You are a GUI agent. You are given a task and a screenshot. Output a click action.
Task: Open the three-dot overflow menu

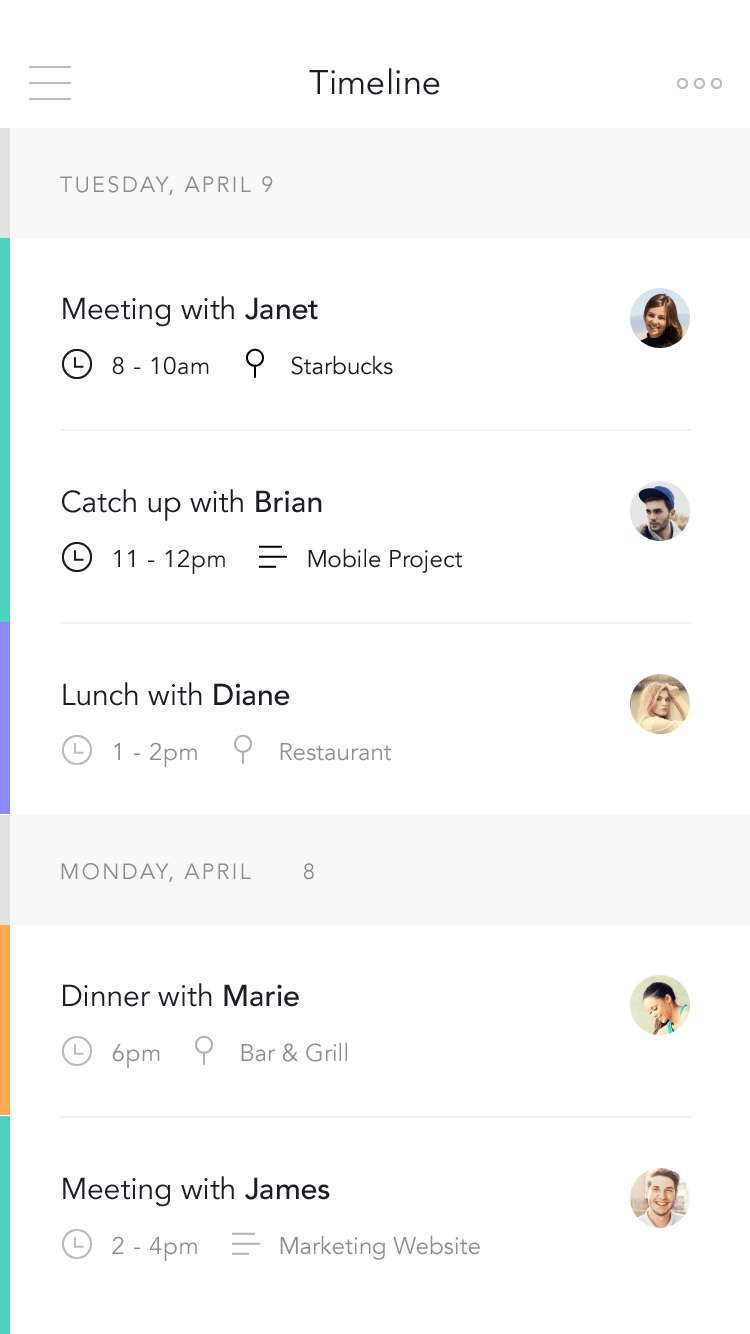click(x=699, y=83)
